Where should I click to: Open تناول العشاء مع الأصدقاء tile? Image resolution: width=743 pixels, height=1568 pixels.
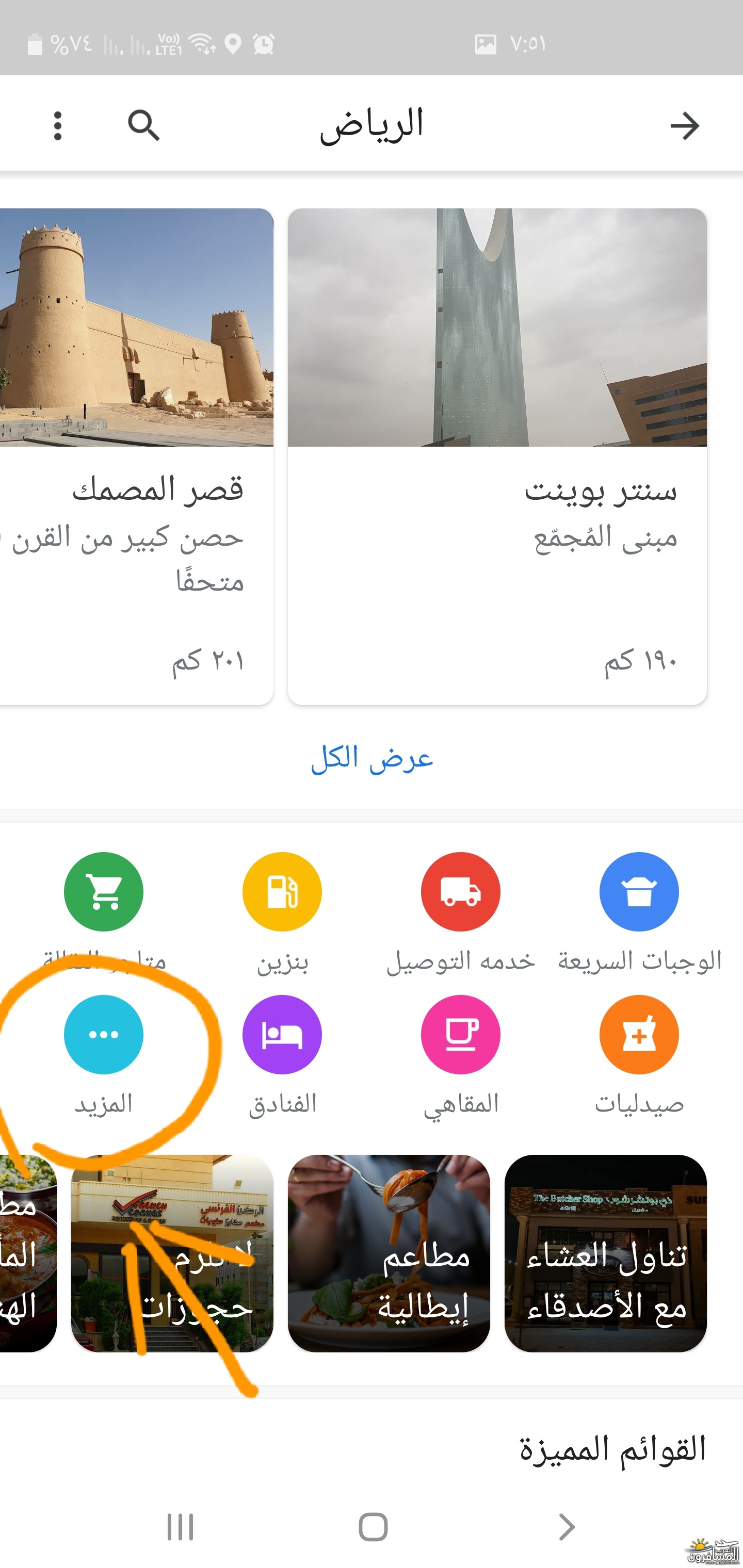[605, 1253]
